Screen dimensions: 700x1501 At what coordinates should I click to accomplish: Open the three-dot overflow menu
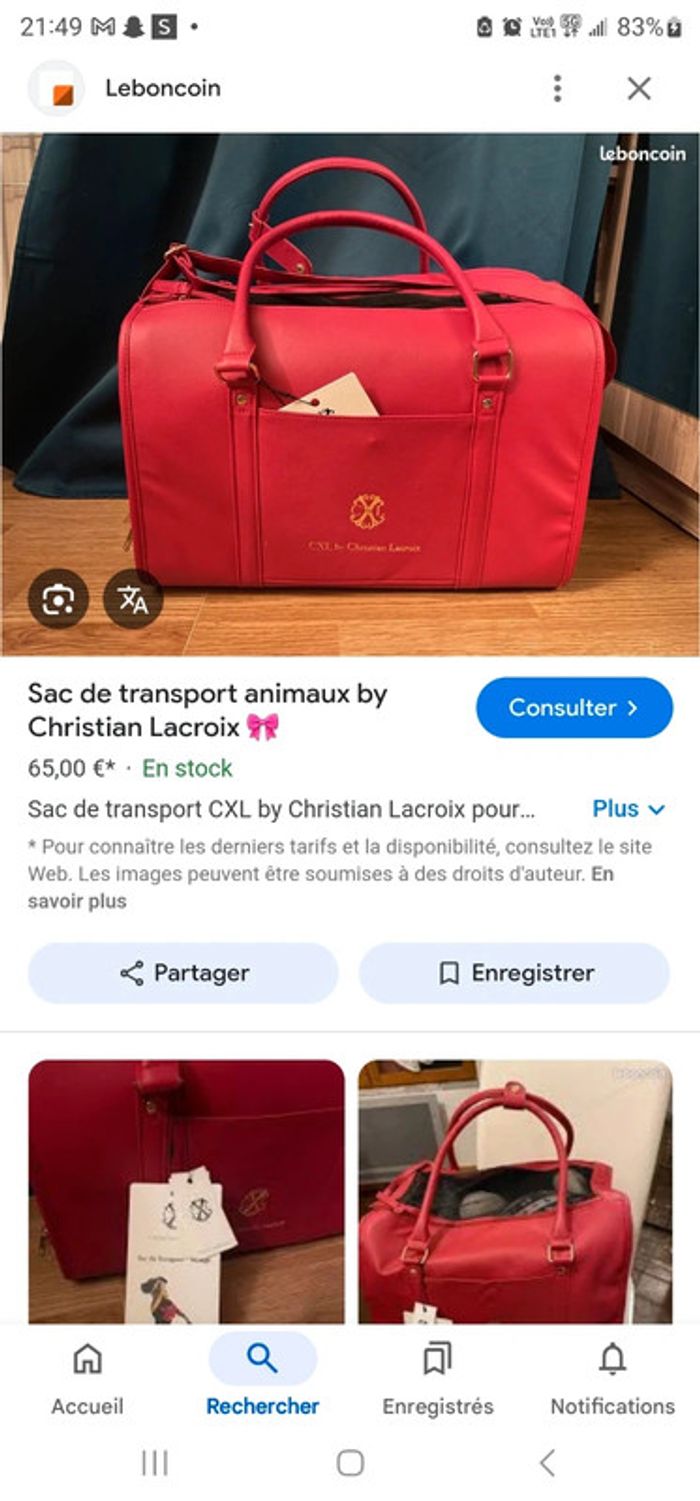click(x=557, y=88)
